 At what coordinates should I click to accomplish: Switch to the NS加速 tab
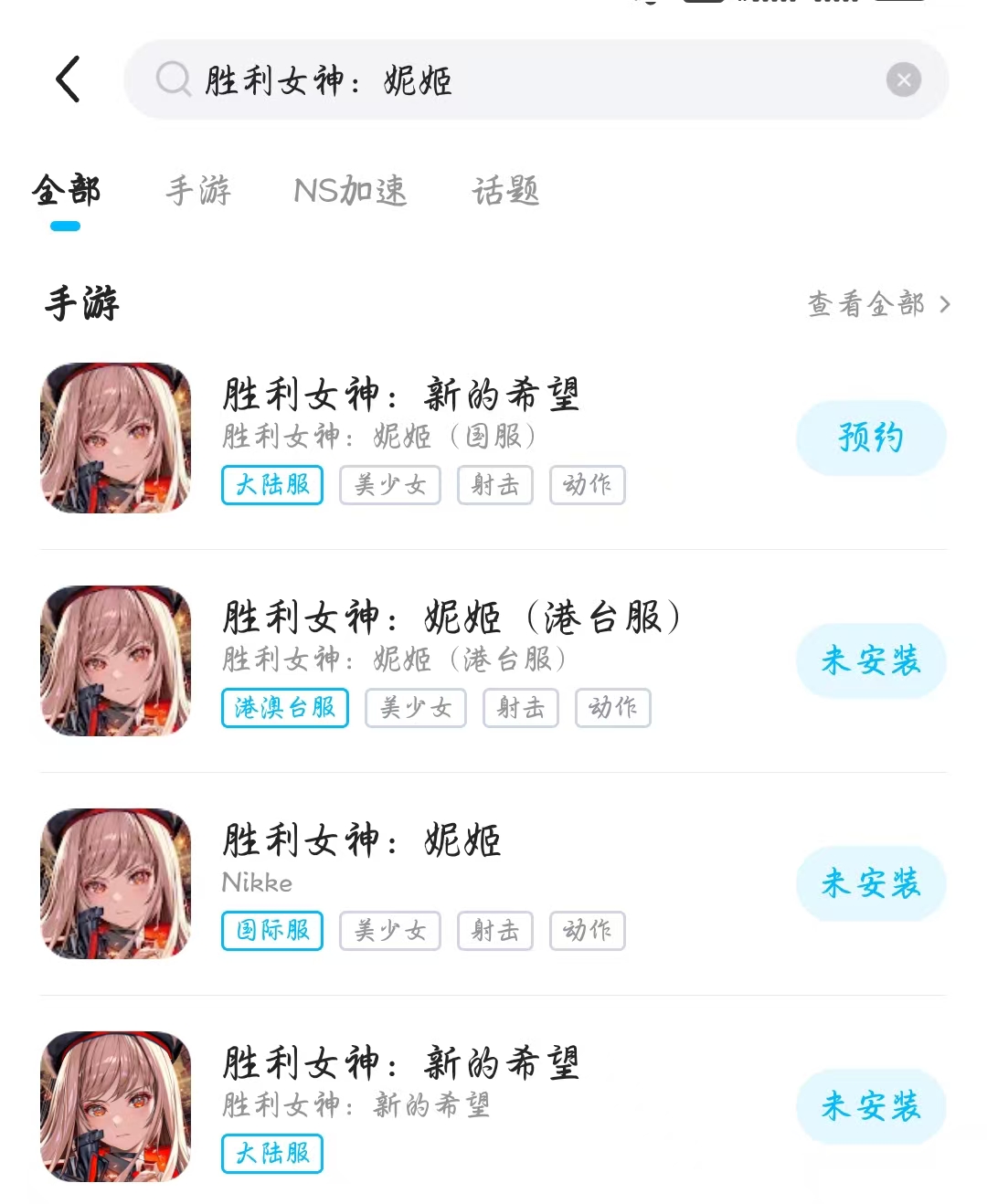click(x=350, y=191)
